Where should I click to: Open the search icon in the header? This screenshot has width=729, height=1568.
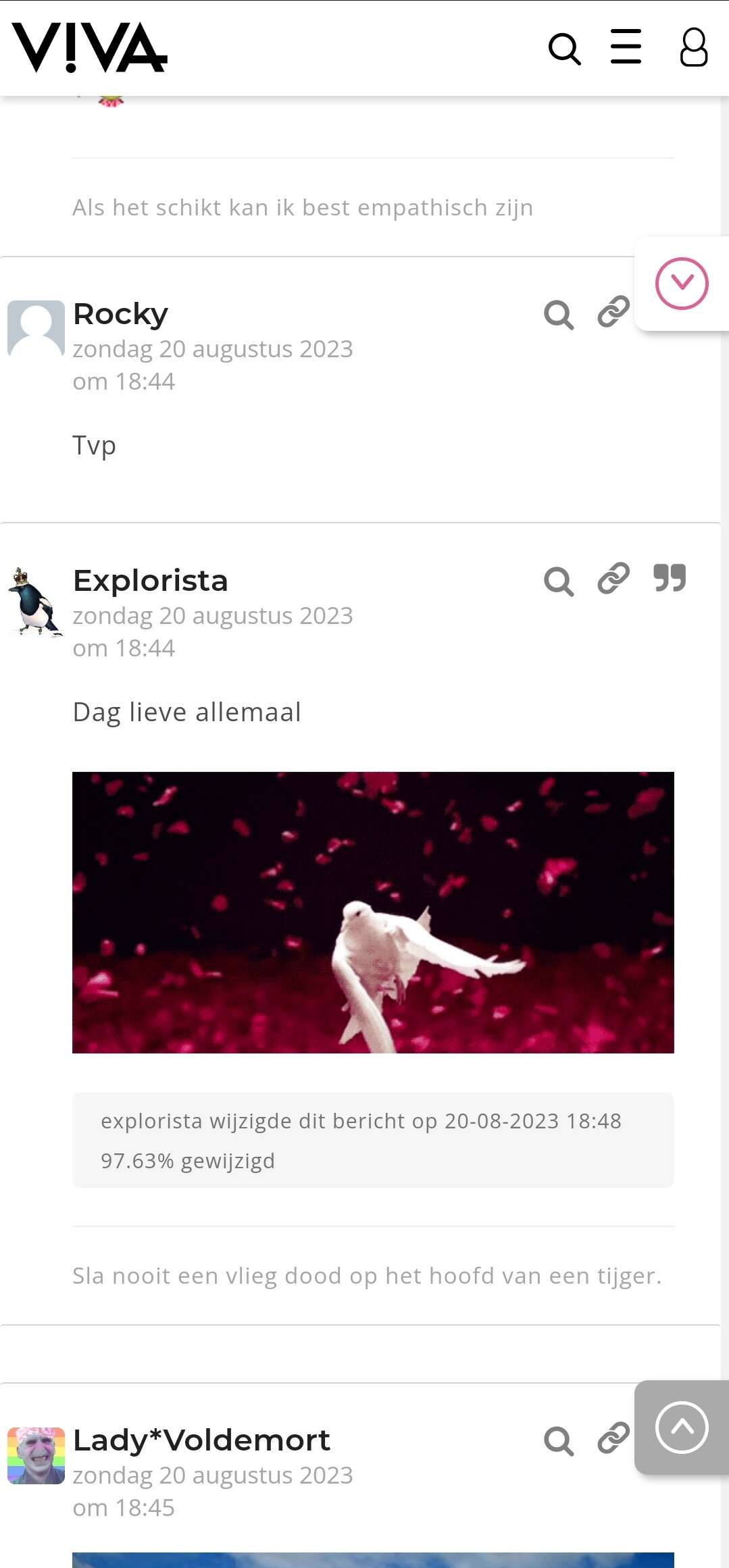click(x=565, y=49)
